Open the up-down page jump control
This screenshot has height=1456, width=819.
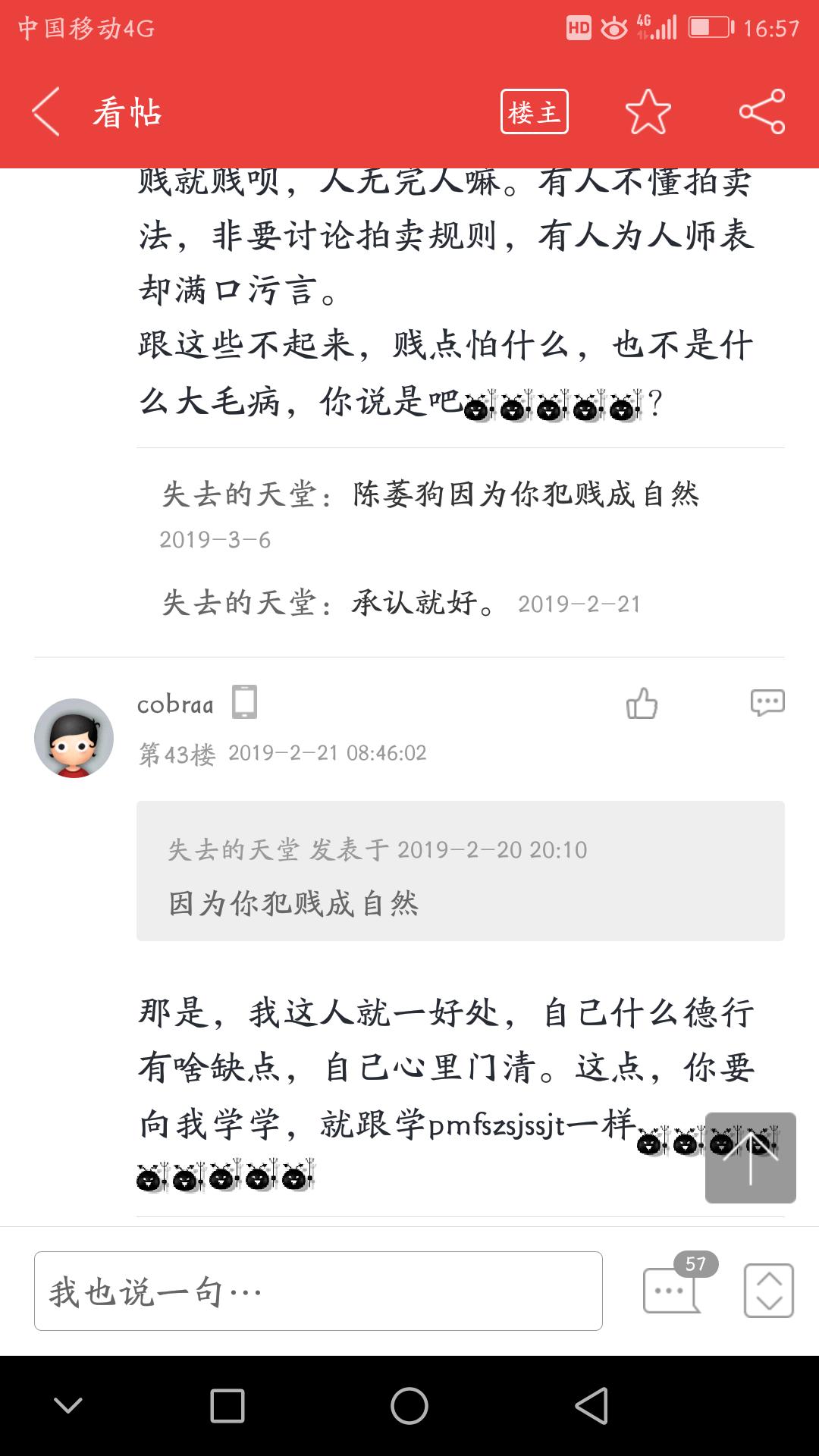point(768,1291)
